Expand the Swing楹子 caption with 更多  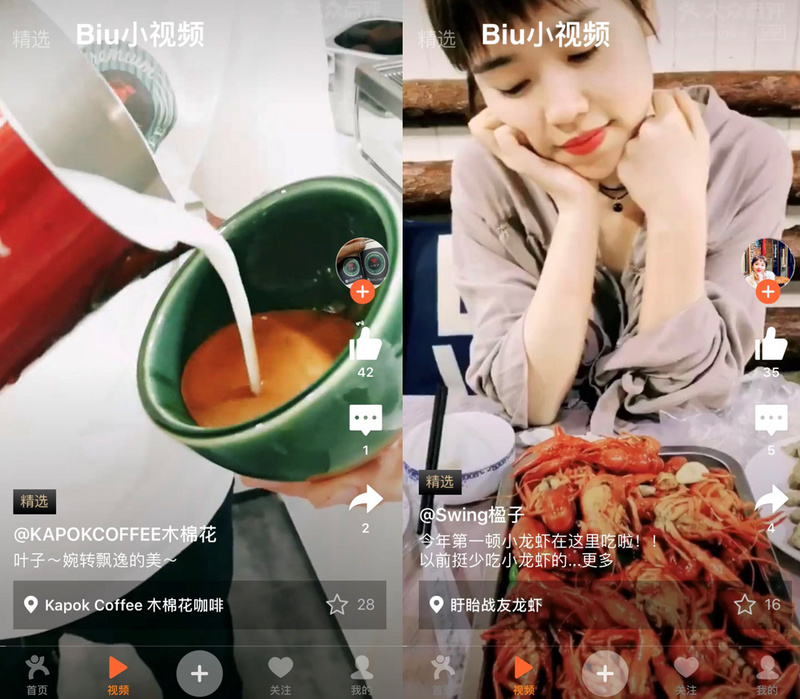597,560
